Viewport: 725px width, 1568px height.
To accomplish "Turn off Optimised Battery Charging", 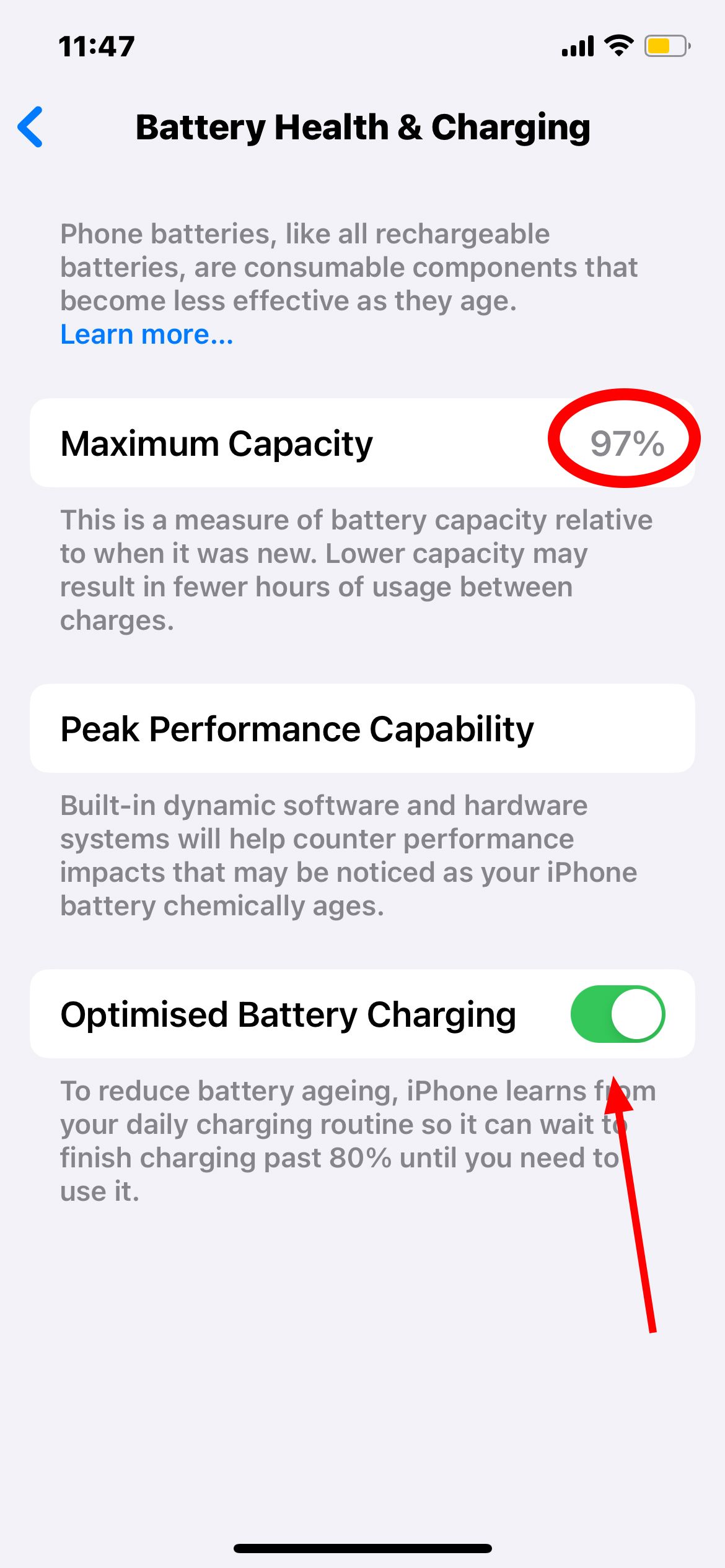I will (x=617, y=1014).
